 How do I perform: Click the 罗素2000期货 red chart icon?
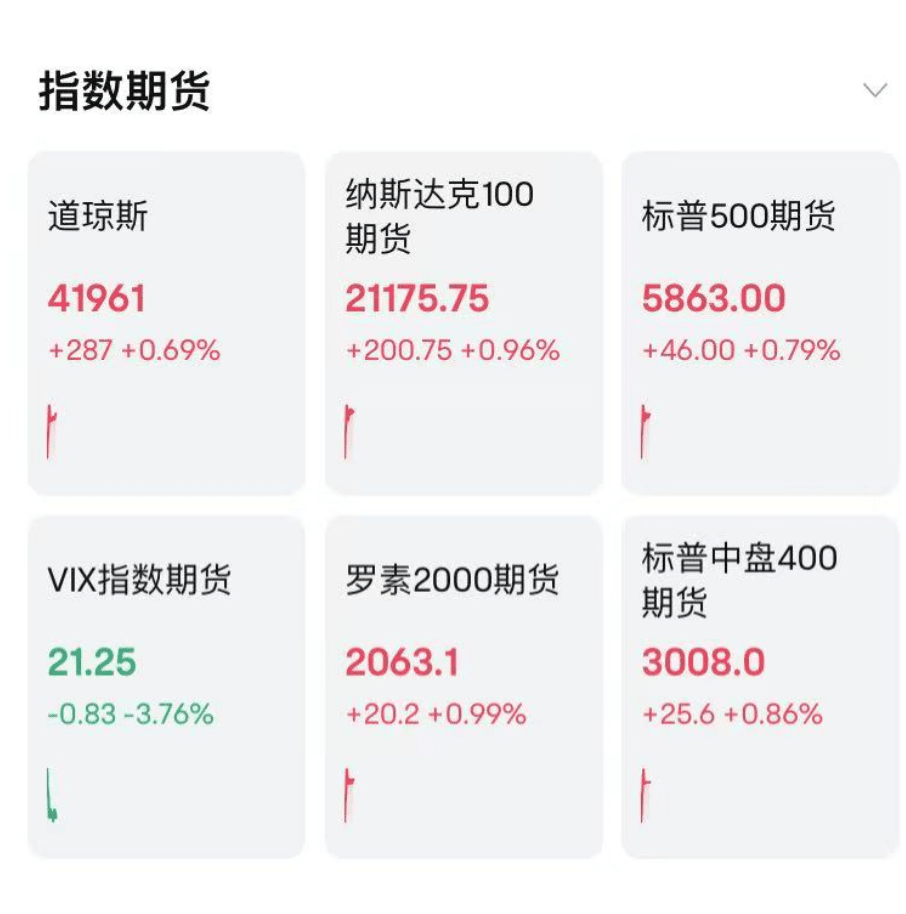(x=347, y=792)
